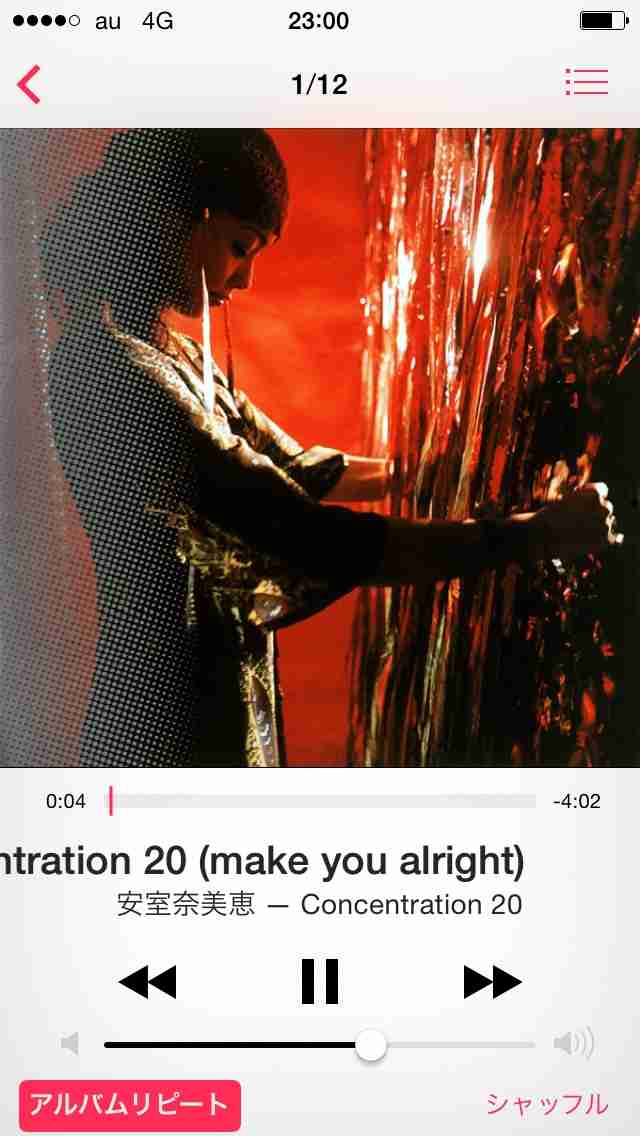
Task: Enable シャッフル shuffle mode
Action: pyautogui.click(x=546, y=1104)
